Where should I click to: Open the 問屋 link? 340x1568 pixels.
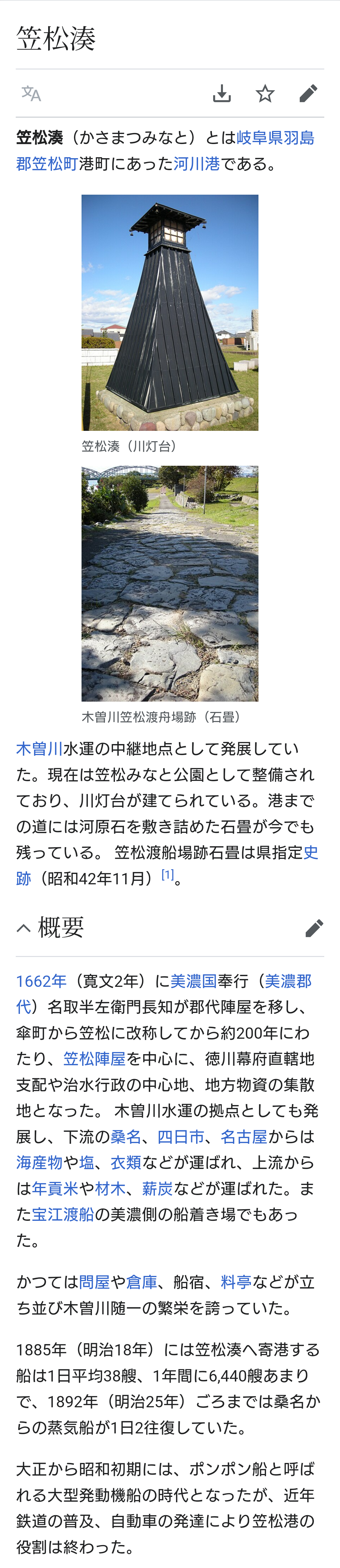click(94, 1282)
